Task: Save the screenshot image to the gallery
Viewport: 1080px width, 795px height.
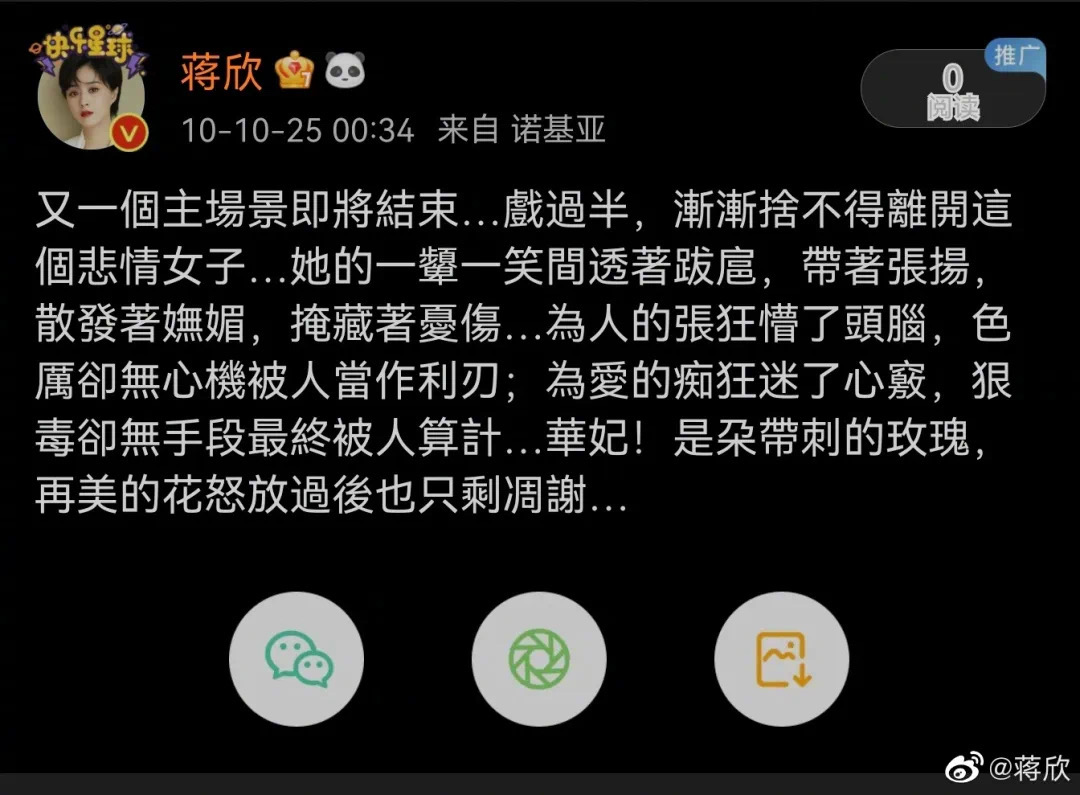Action: (781, 659)
